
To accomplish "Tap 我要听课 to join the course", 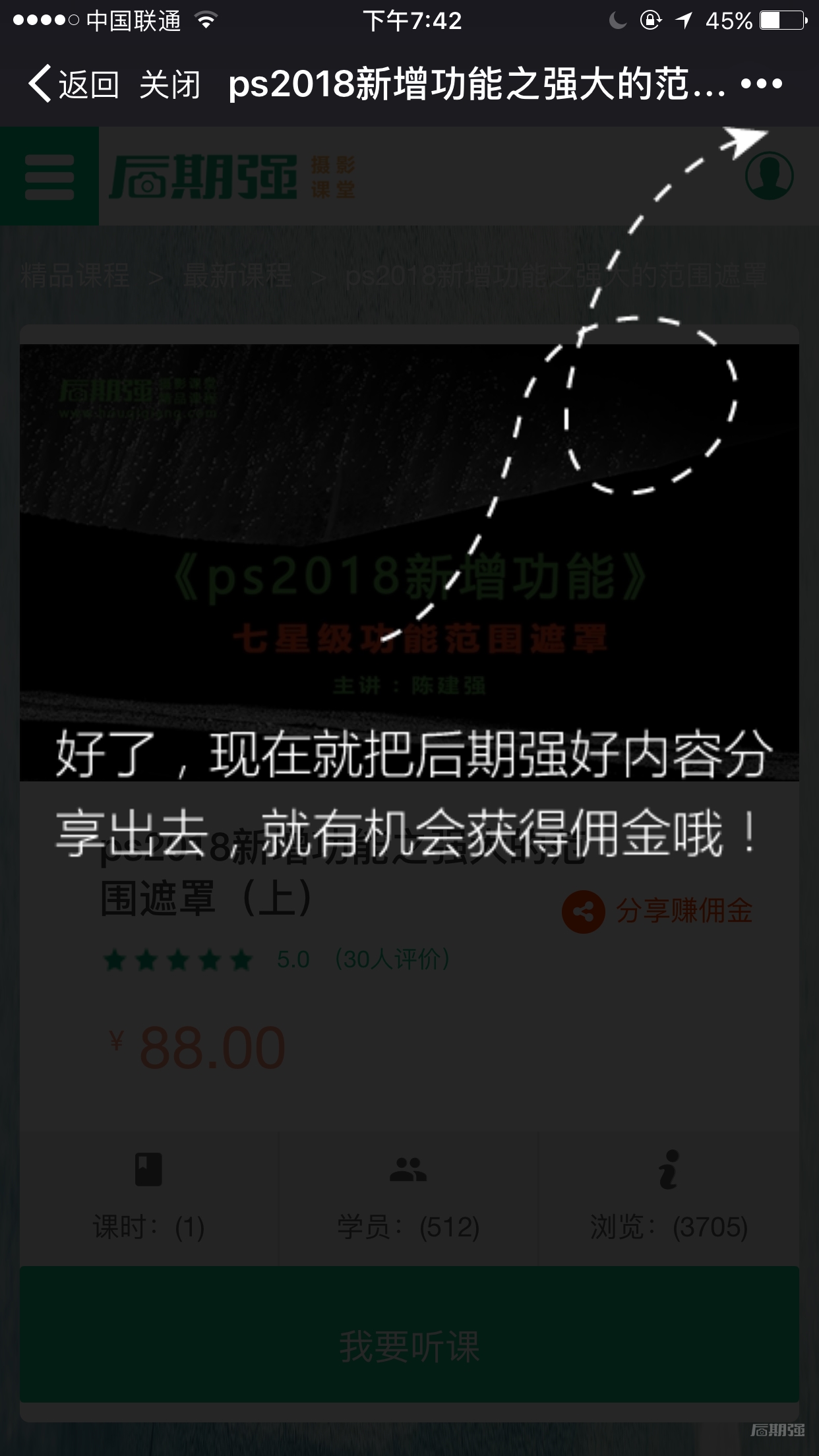I will click(x=409, y=1345).
